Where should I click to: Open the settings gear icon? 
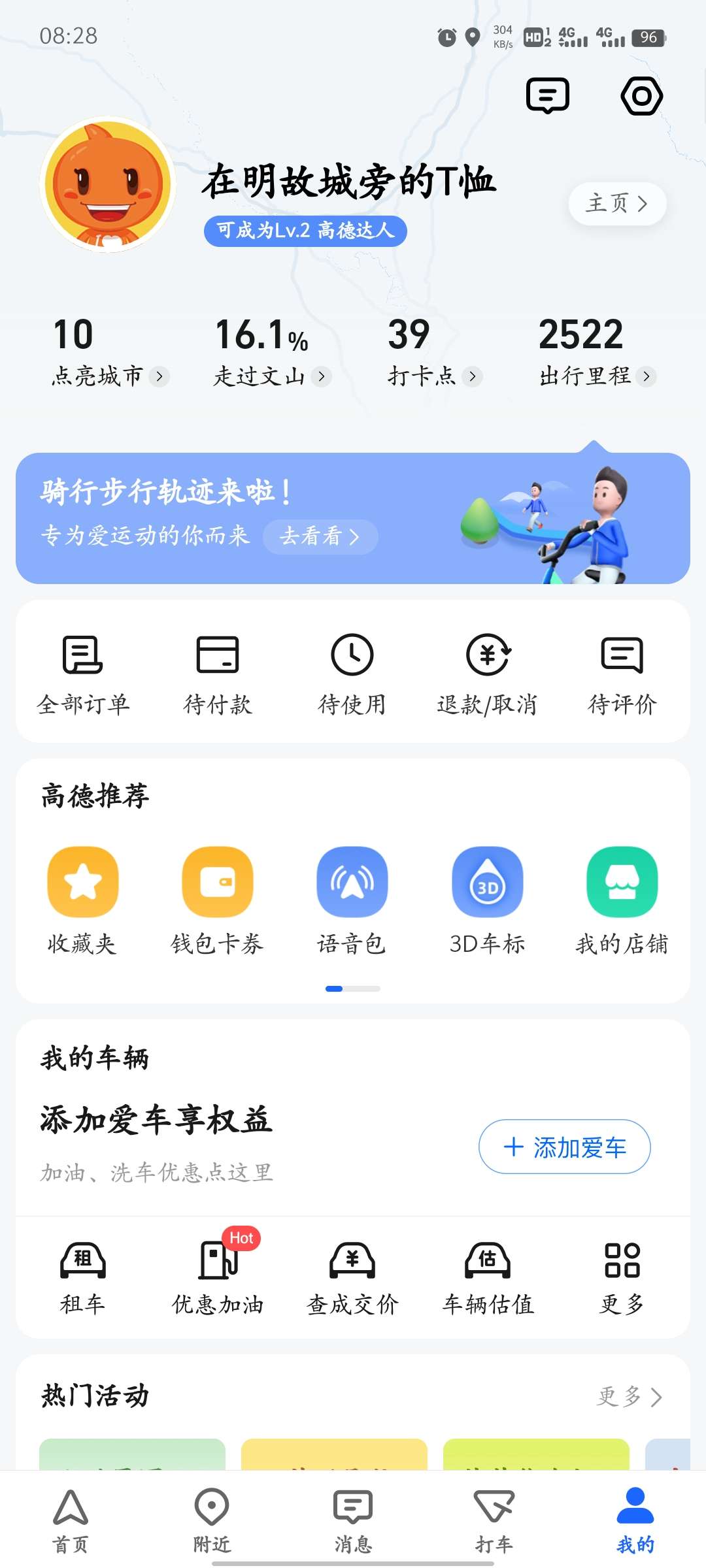[641, 96]
